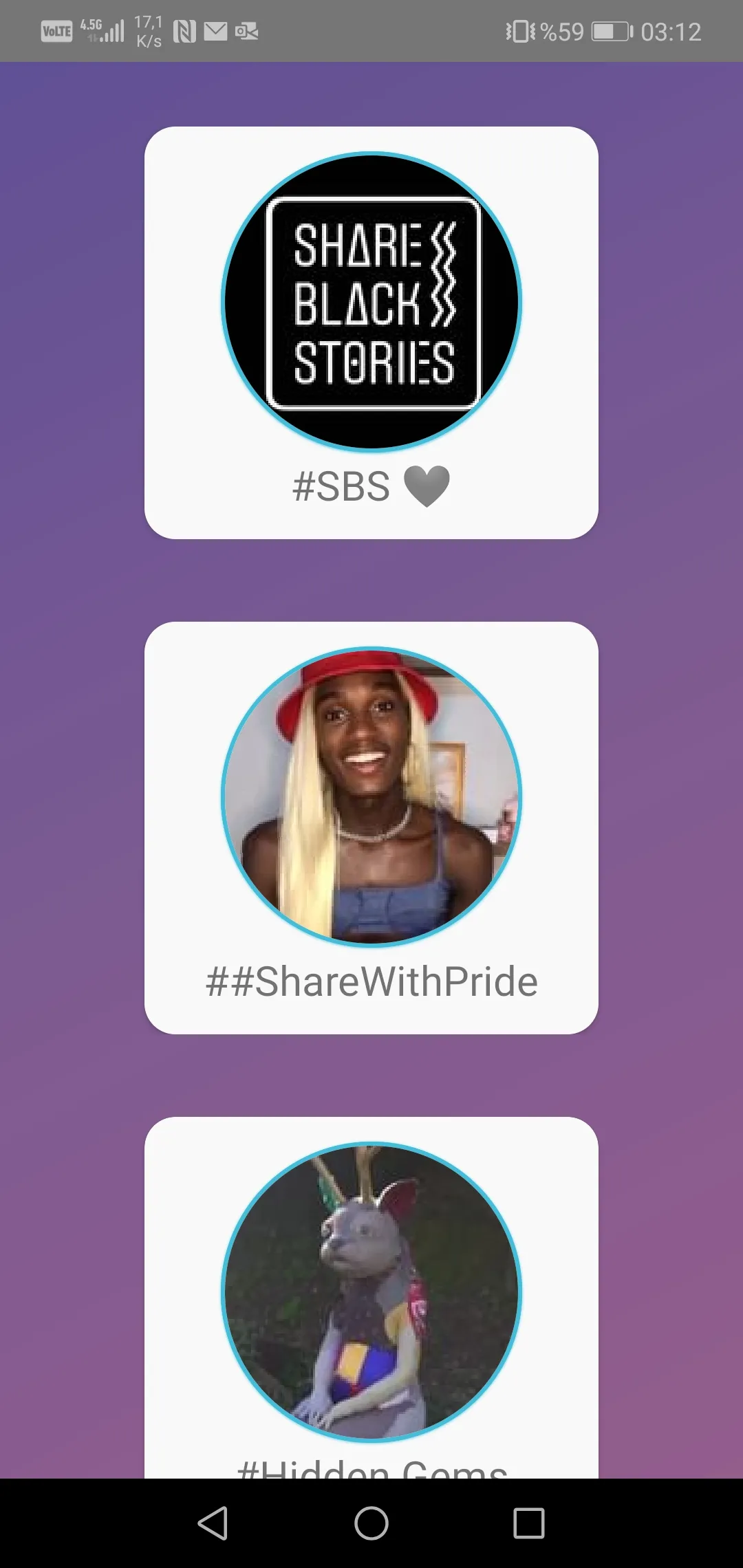Go back using the system back button
The image size is (743, 1568).
tap(213, 1523)
